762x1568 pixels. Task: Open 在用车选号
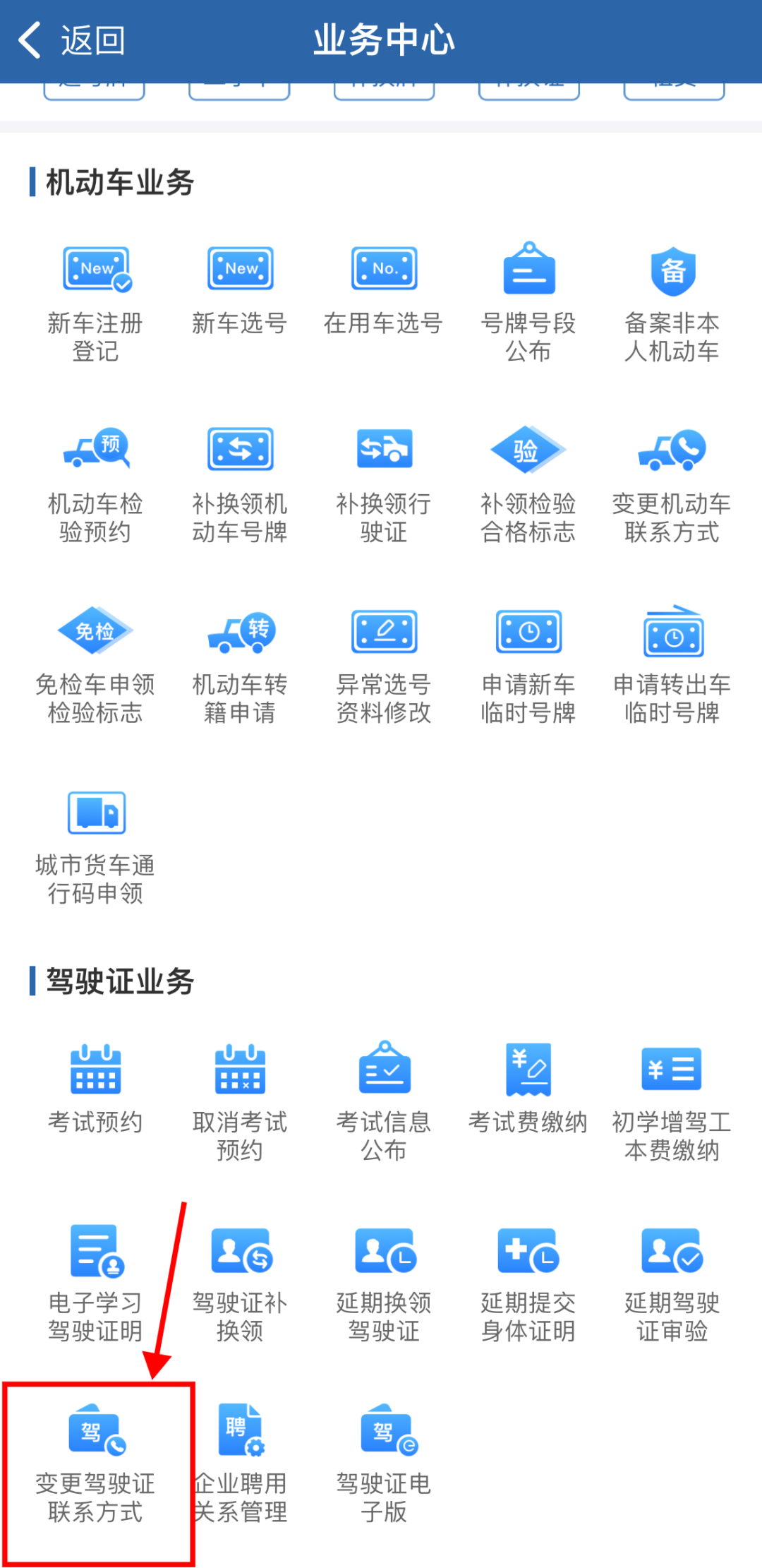384,291
